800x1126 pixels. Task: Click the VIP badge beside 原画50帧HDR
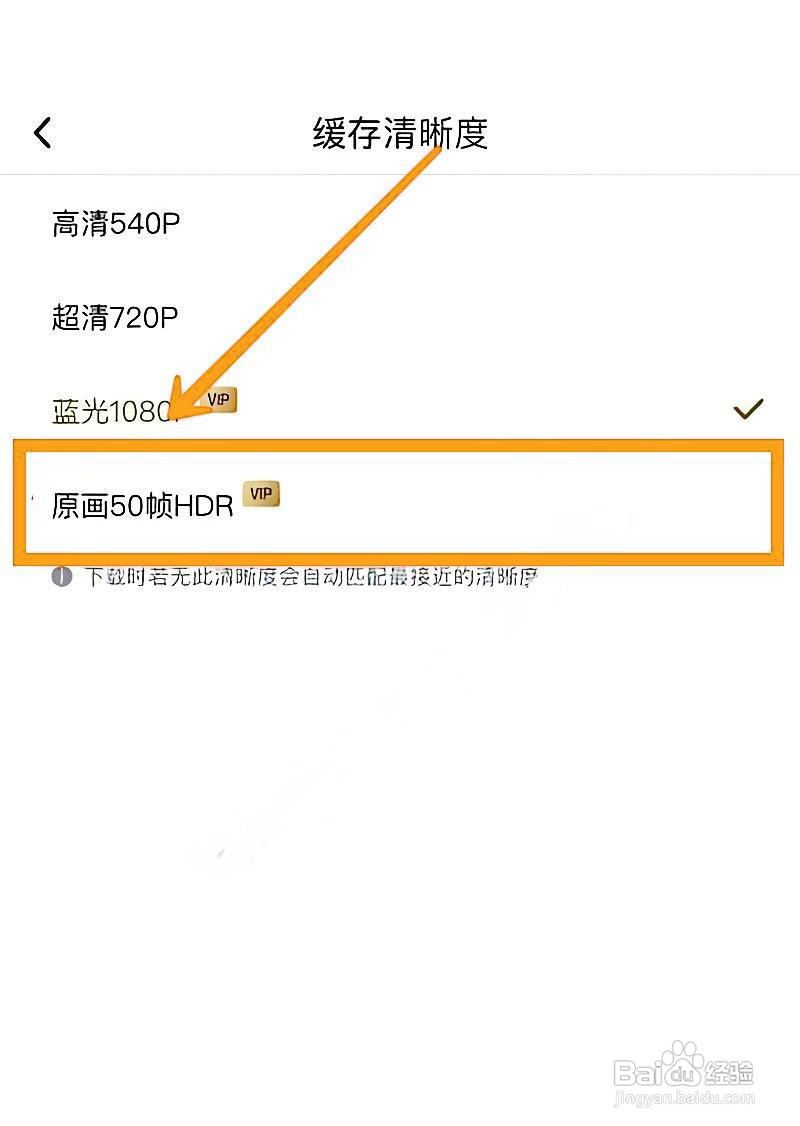click(261, 493)
